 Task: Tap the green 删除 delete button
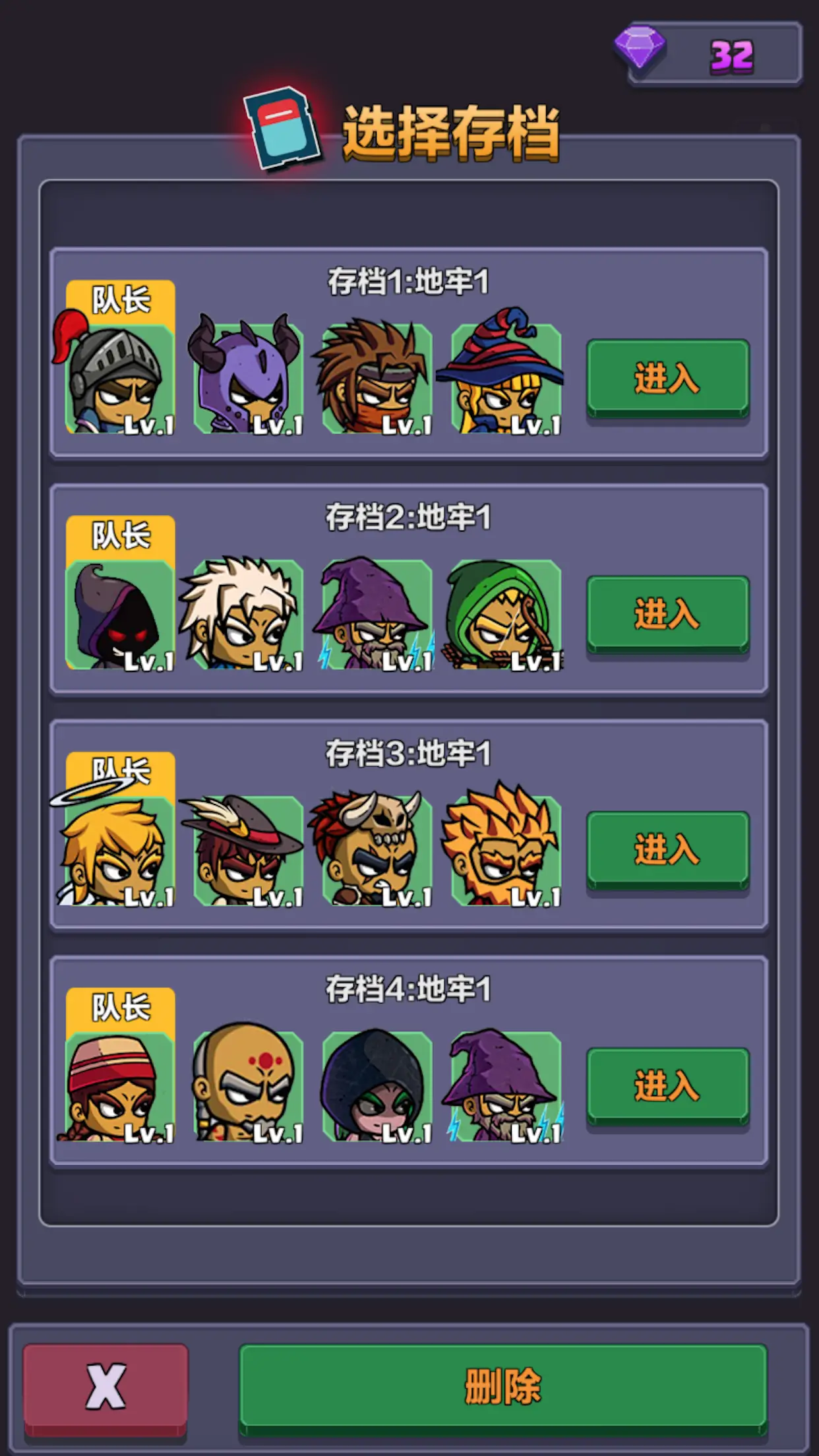click(502, 1386)
